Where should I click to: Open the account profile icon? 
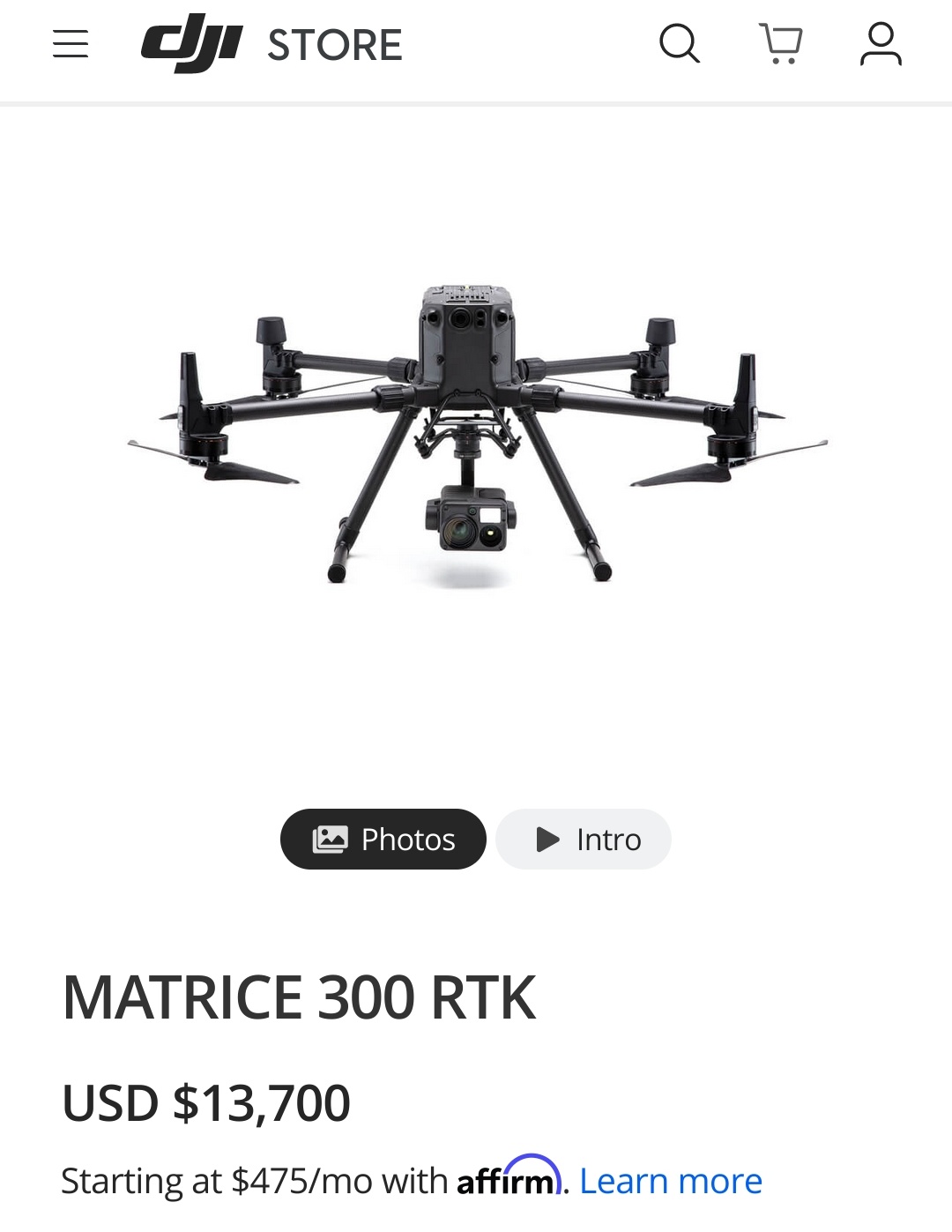(881, 44)
